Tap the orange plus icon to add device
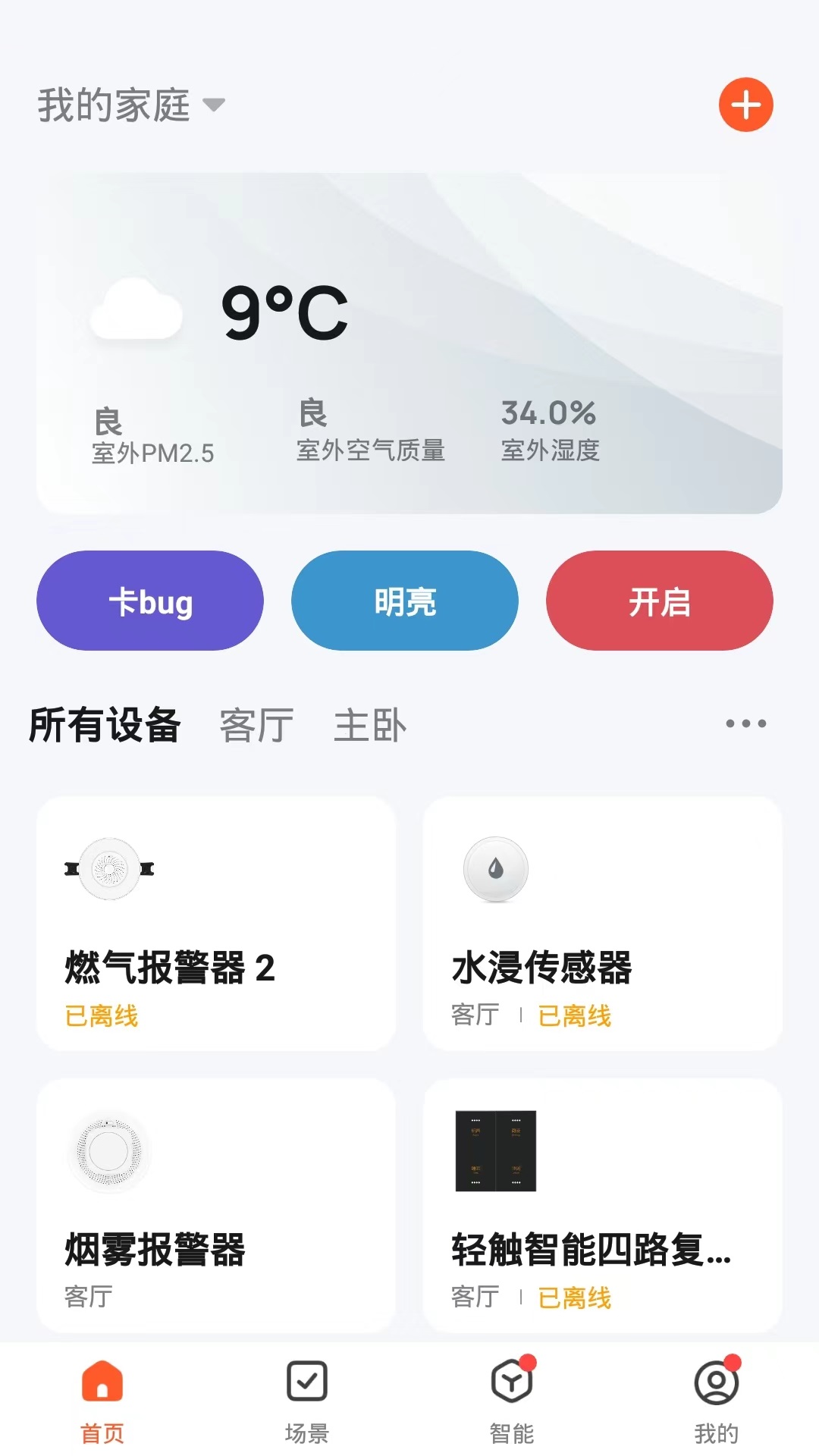 tap(745, 105)
